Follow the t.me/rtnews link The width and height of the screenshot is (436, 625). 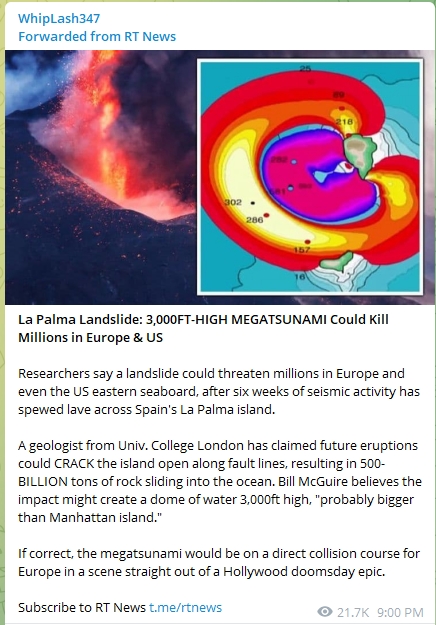(x=185, y=607)
